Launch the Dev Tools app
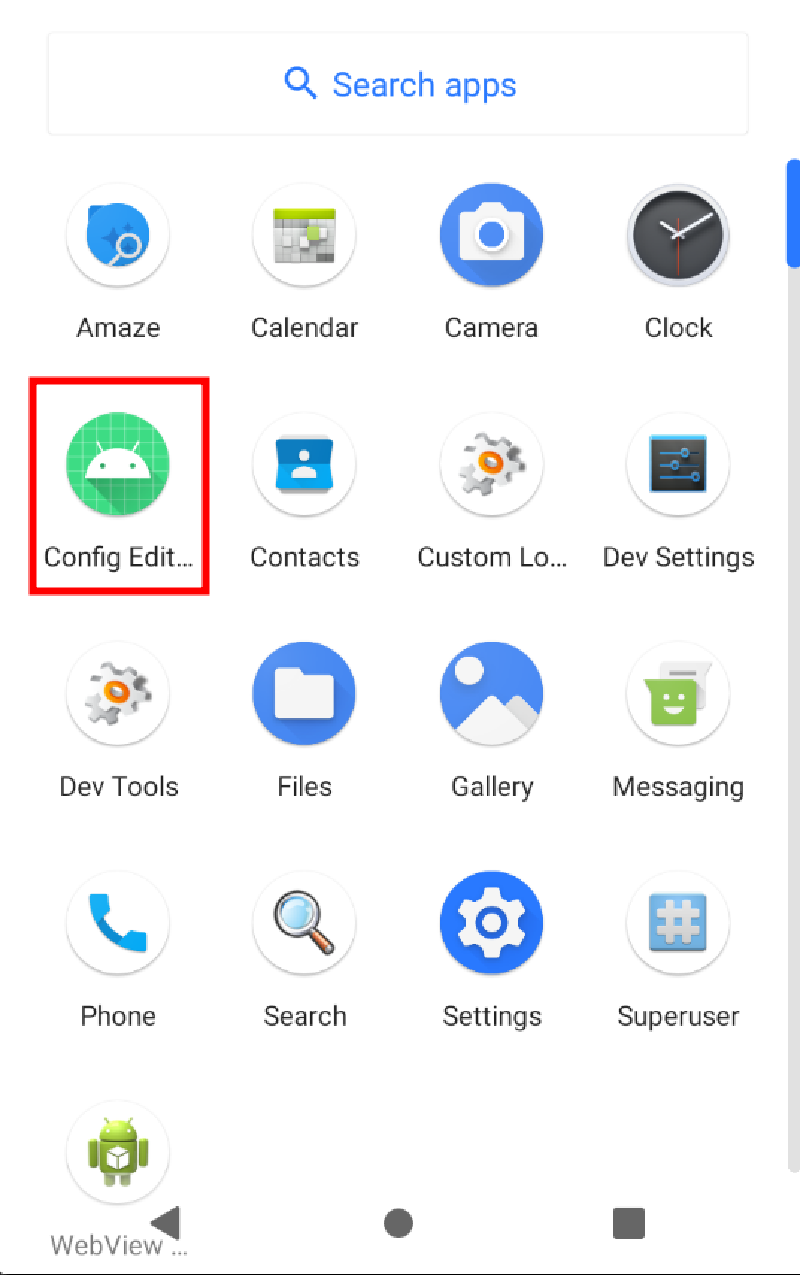Image resolution: width=800 pixels, height=1275 pixels. point(118,694)
